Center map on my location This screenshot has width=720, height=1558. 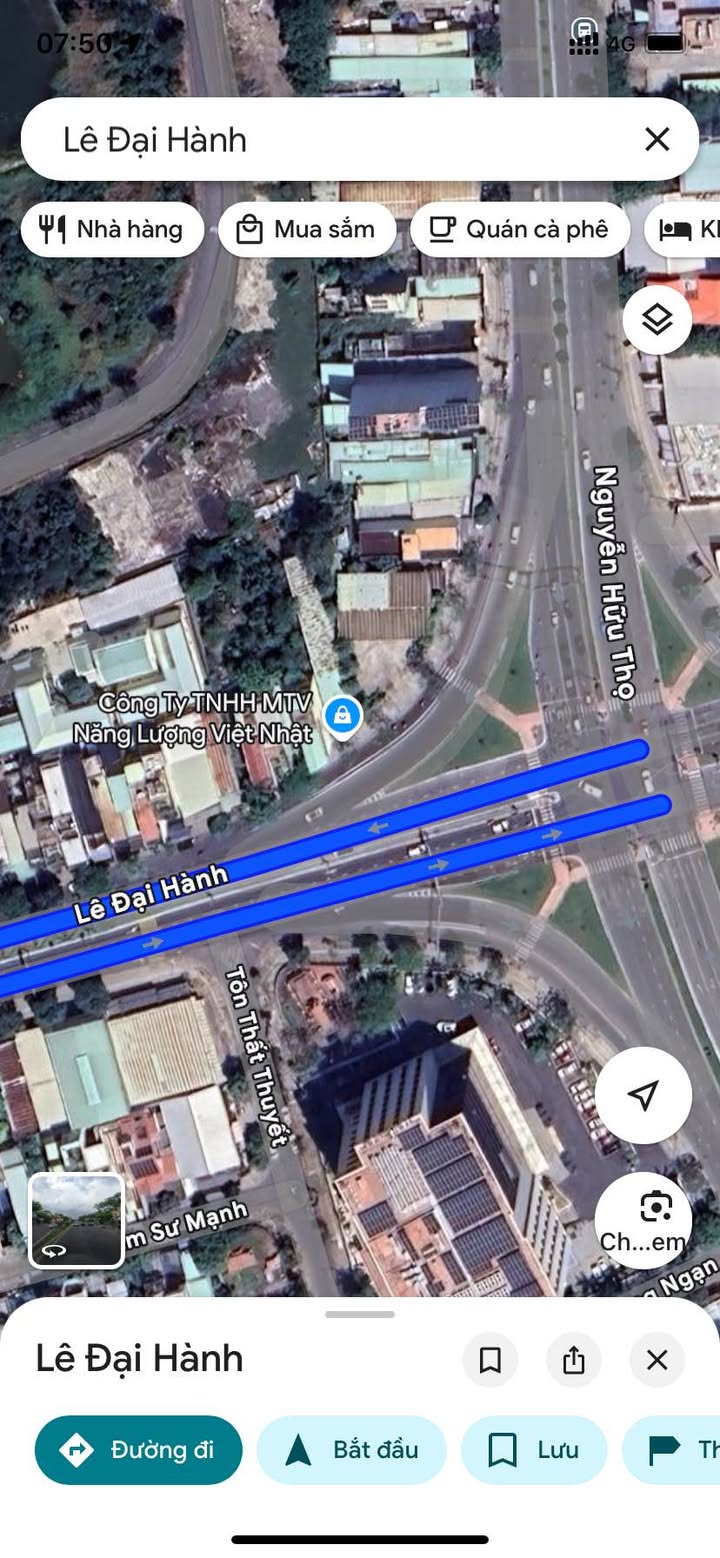(x=643, y=1095)
